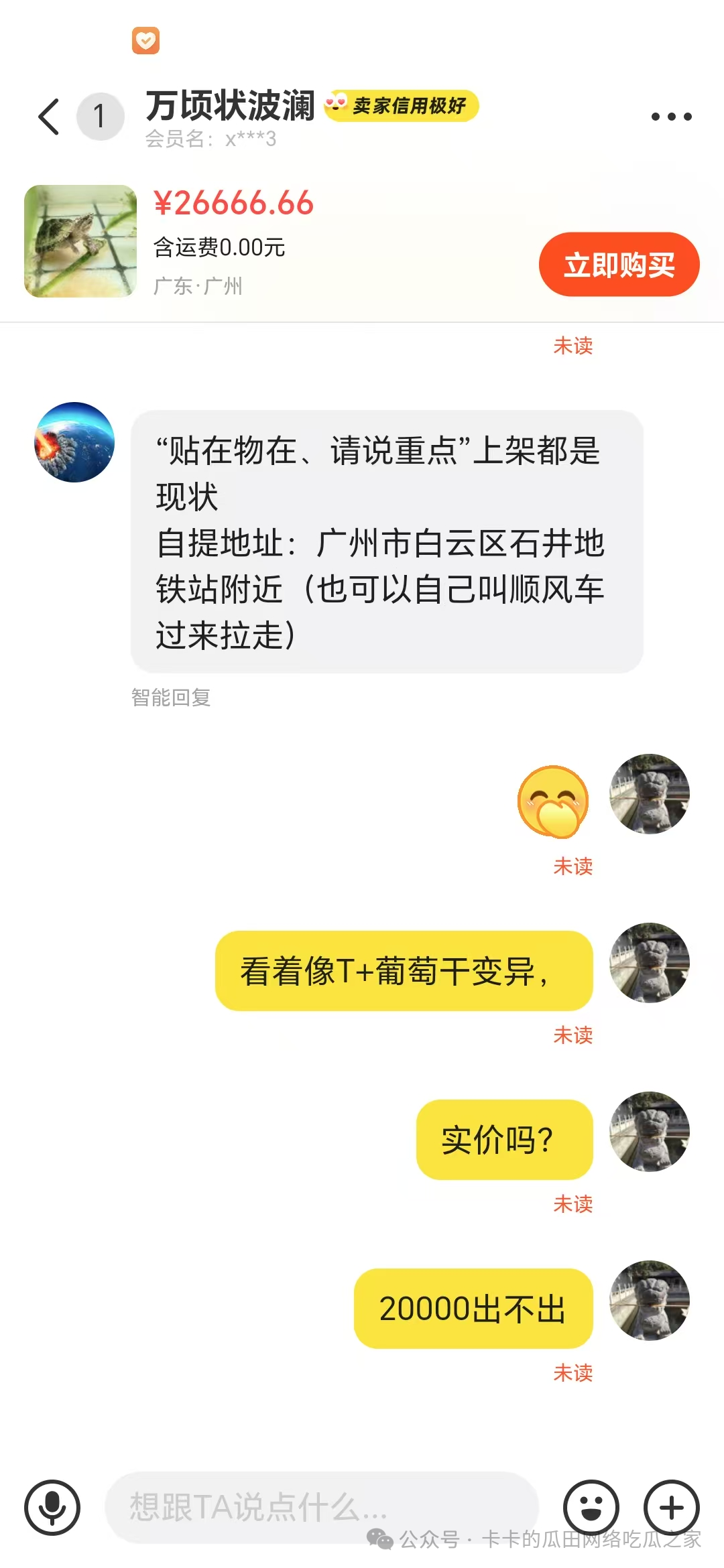Go back using the arrow icon

coord(49,117)
